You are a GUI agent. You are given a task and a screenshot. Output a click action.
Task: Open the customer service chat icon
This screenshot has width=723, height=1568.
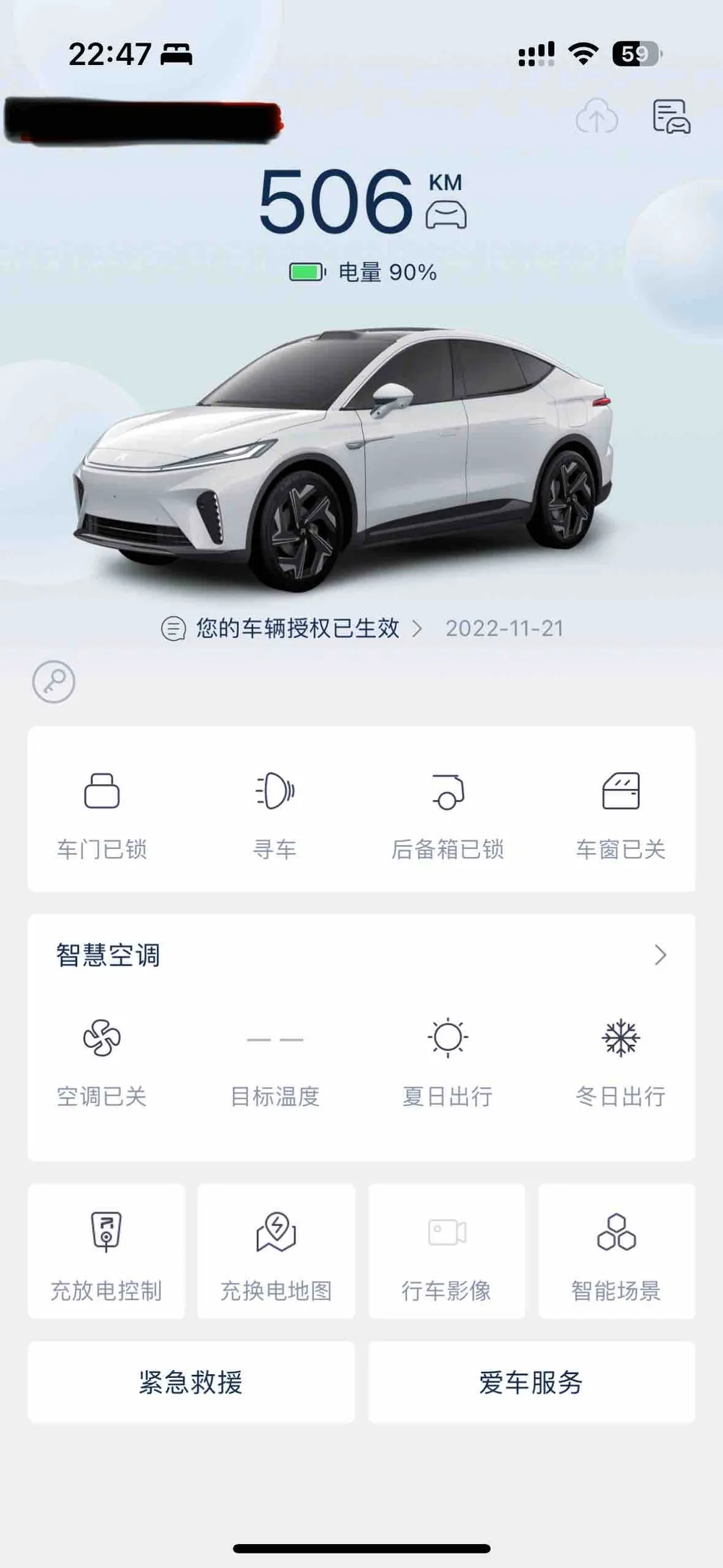point(671,116)
